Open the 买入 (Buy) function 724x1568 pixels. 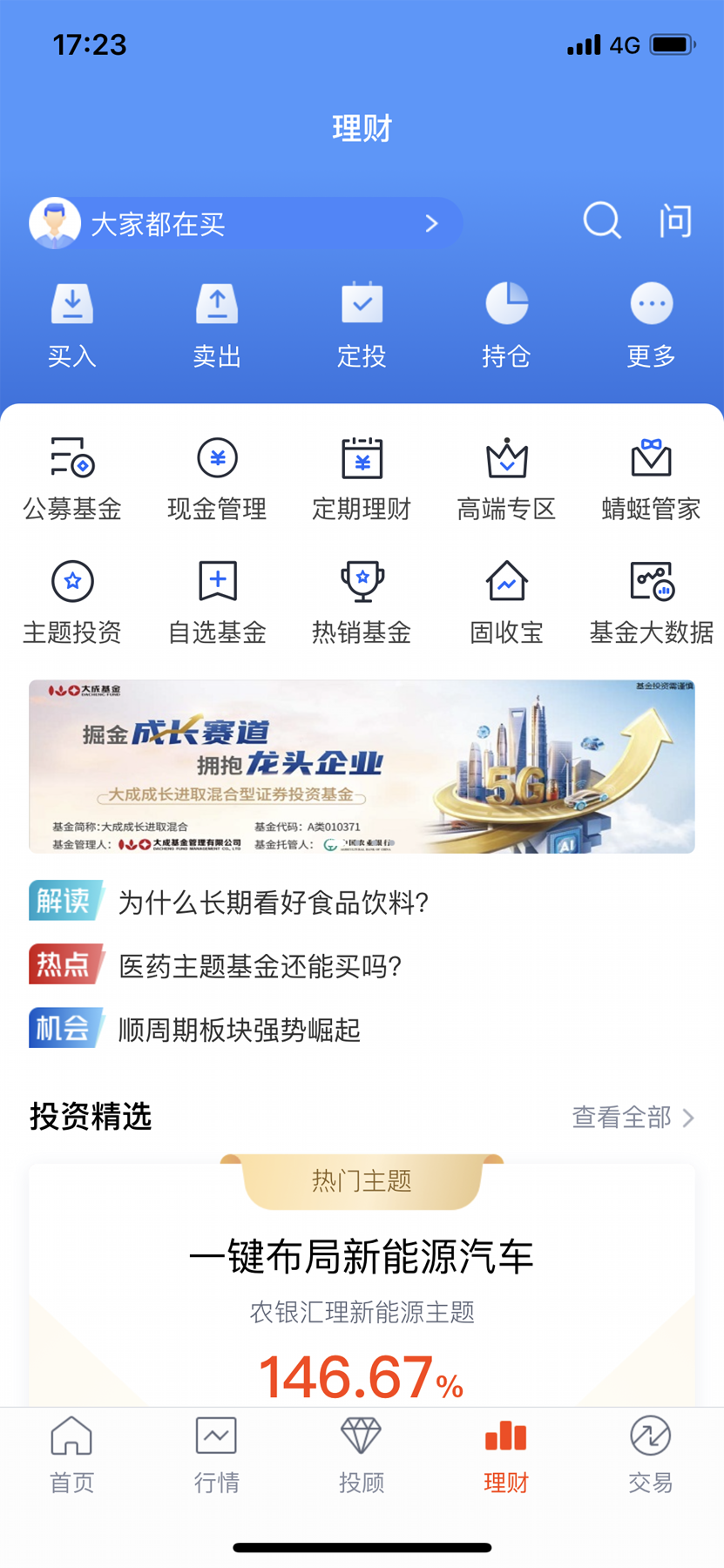[71, 322]
